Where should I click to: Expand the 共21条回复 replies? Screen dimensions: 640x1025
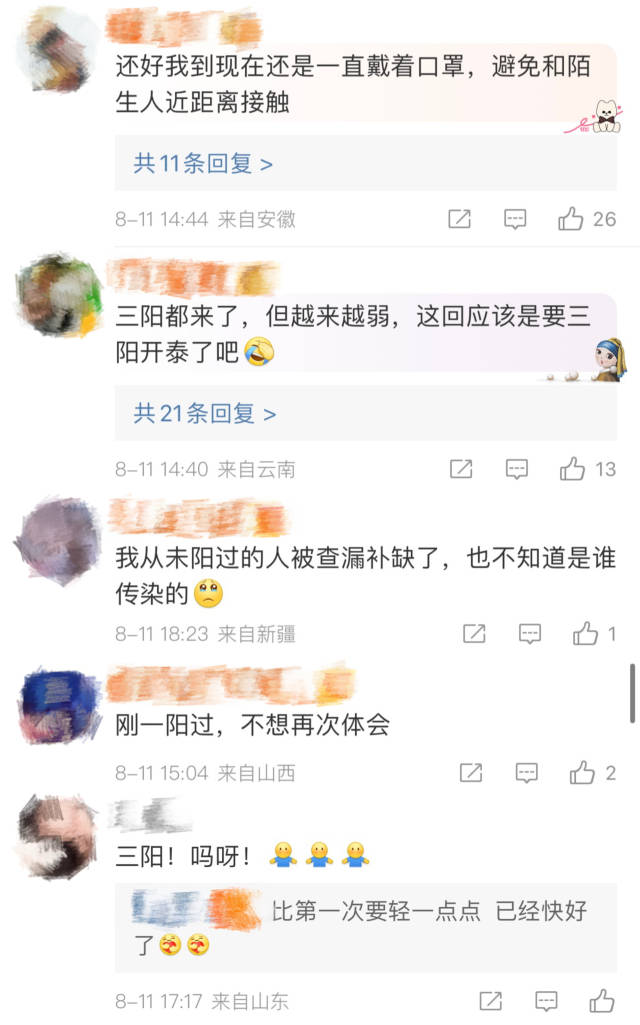point(205,413)
